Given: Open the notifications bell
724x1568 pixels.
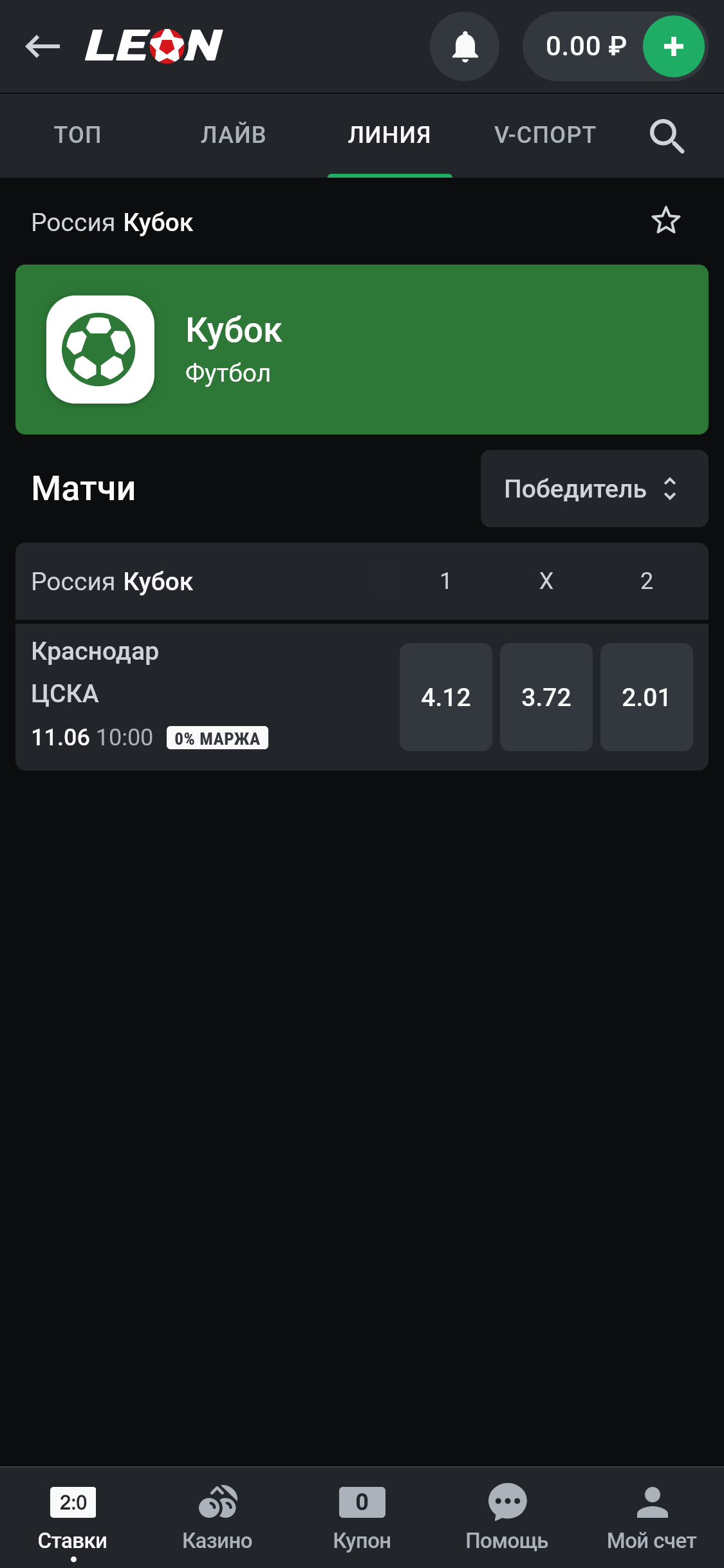Looking at the screenshot, I should [x=465, y=46].
